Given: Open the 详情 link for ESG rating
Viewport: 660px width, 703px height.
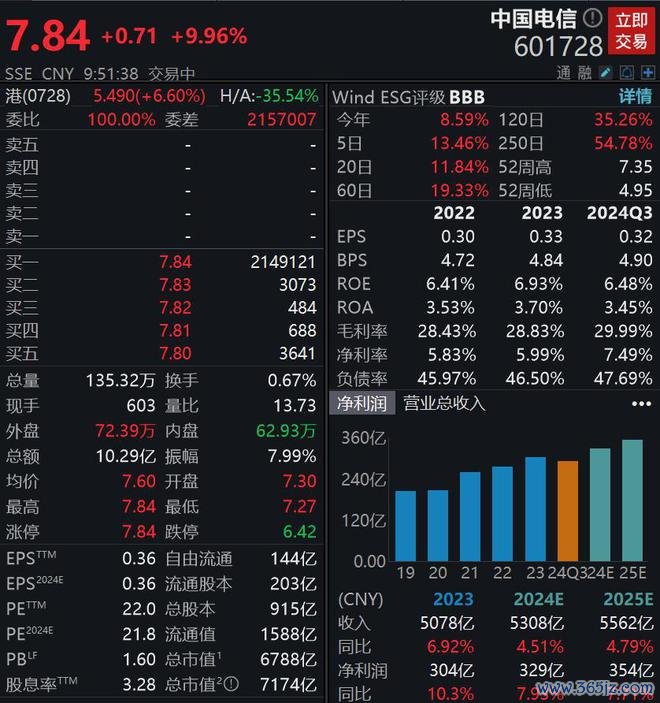Looking at the screenshot, I should [x=635, y=97].
